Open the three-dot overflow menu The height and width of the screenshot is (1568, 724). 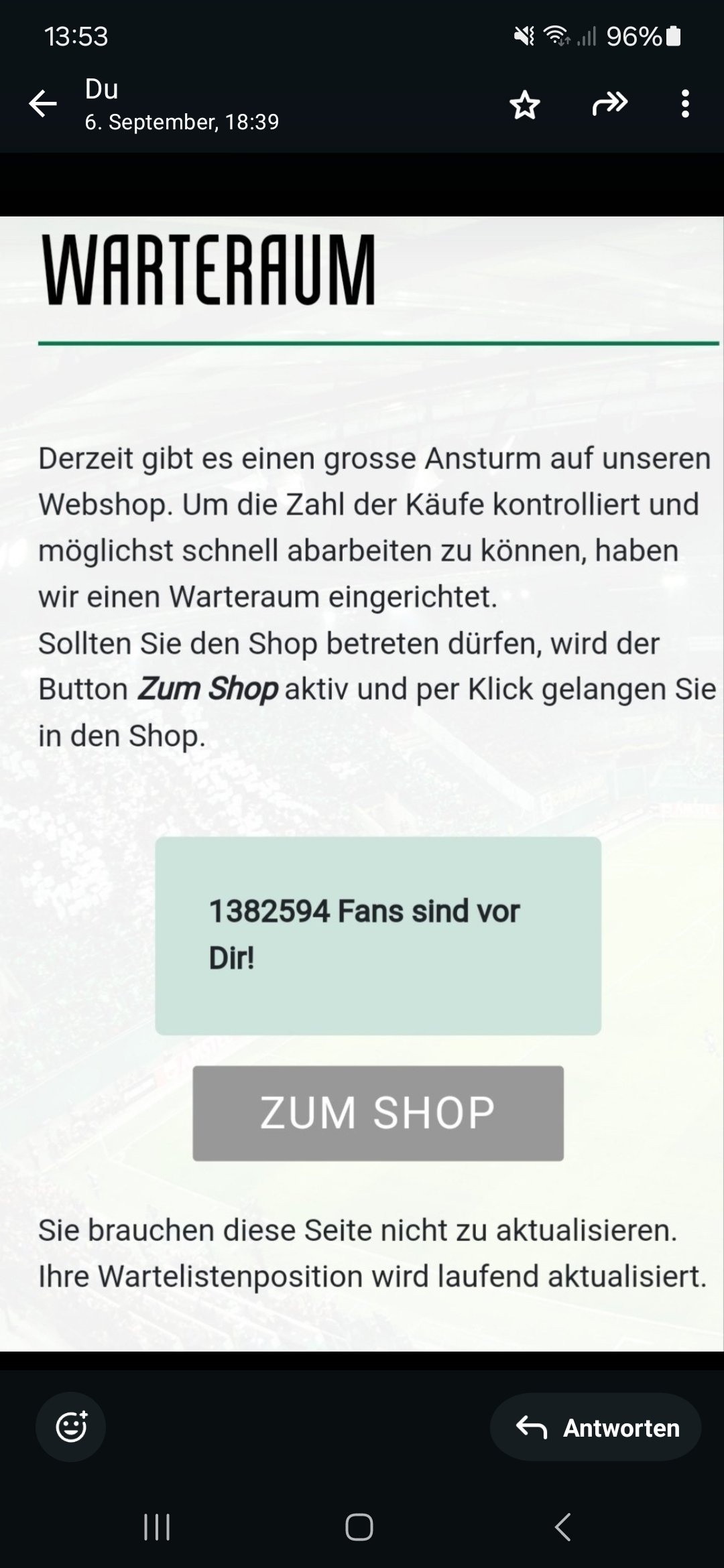coord(684,104)
